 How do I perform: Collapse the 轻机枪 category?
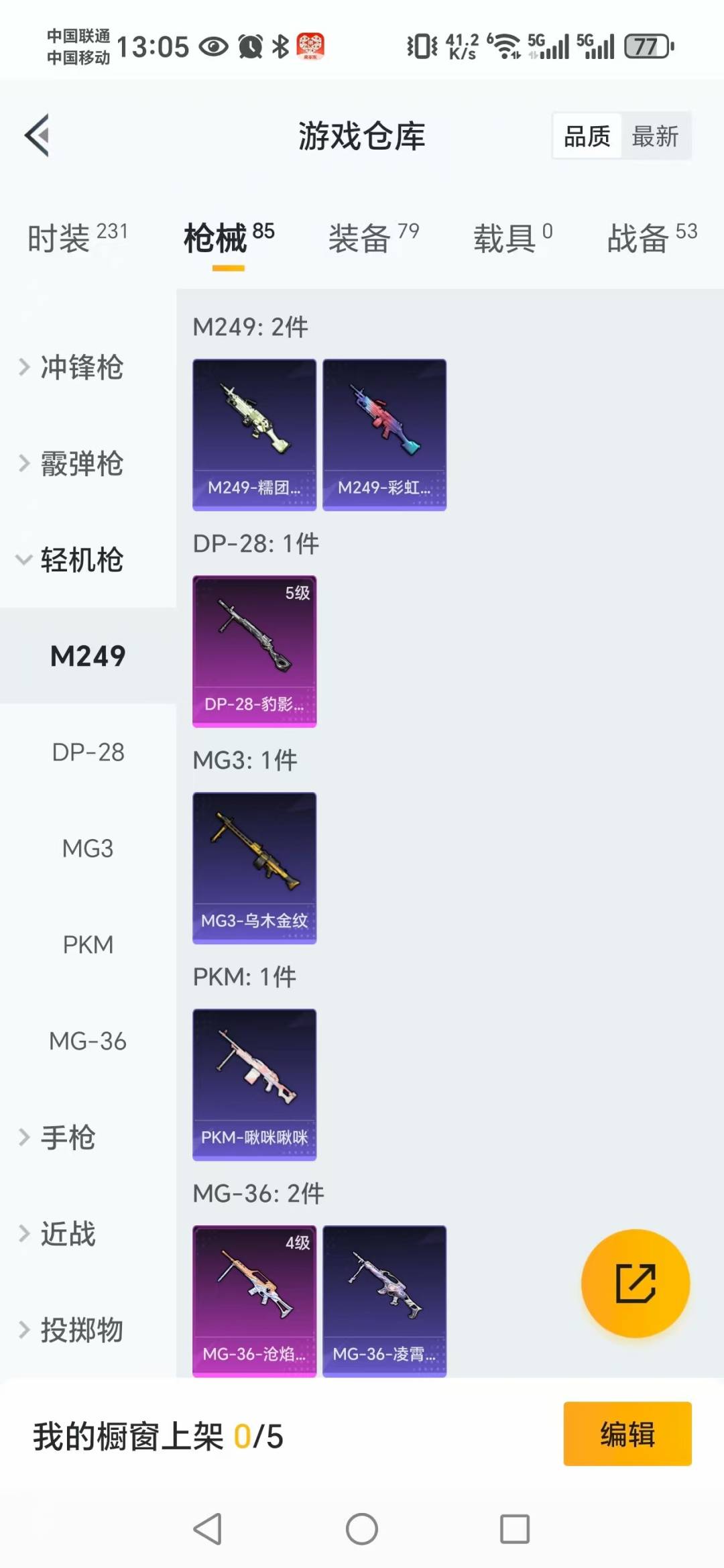tap(81, 560)
